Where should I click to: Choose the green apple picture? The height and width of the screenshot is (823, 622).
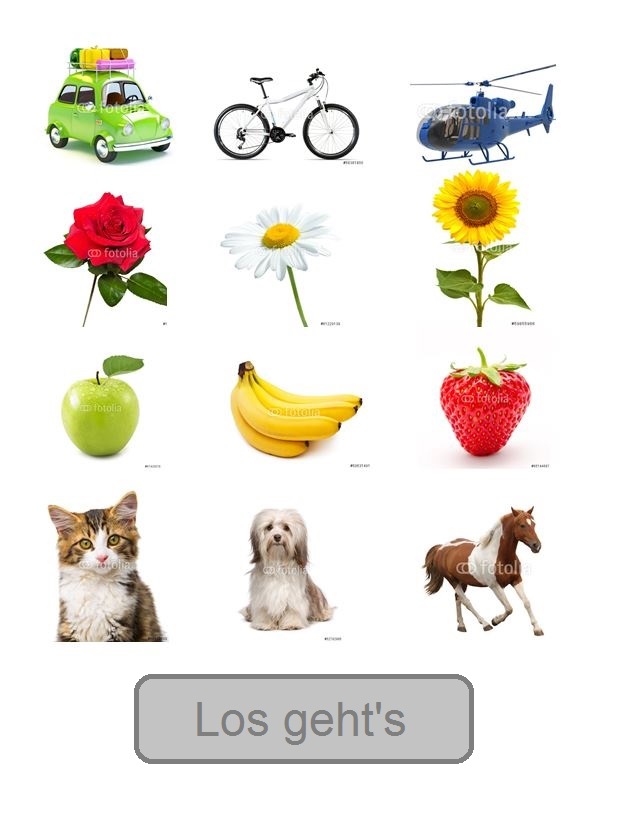pos(101,408)
